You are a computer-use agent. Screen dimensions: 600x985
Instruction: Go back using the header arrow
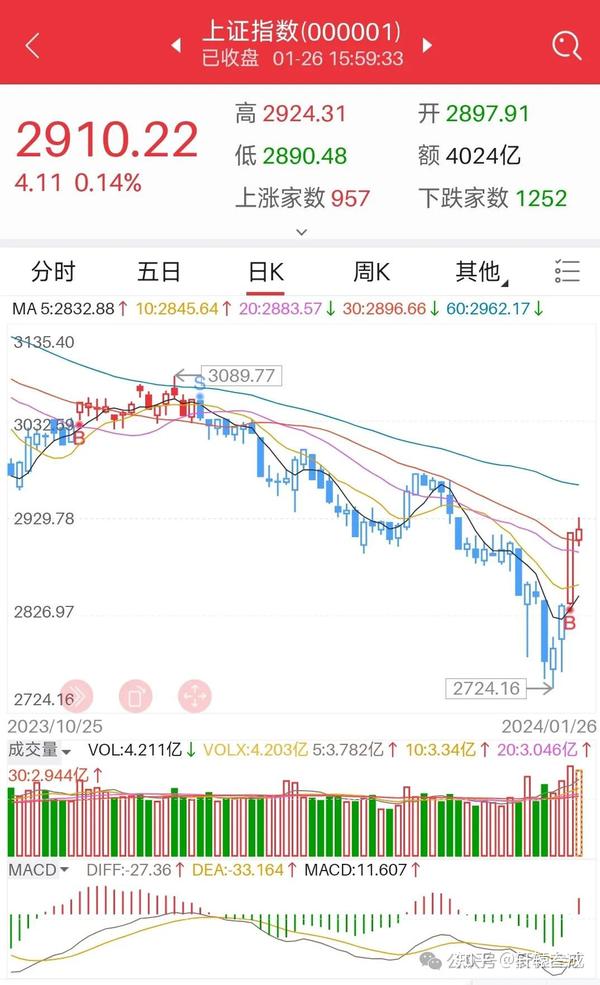pyautogui.click(x=32, y=46)
